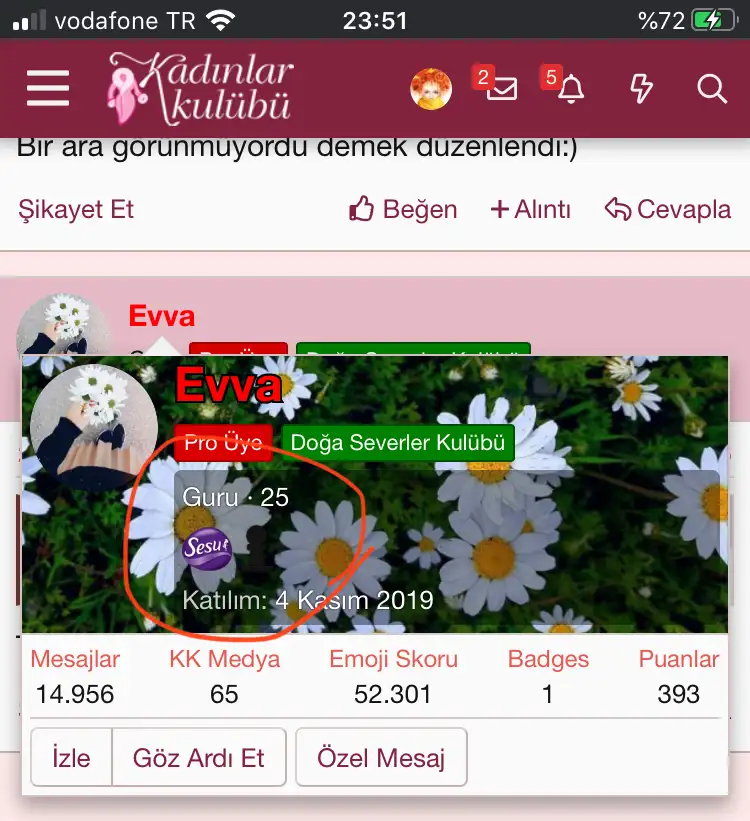Send Özel Mesaj to Evva
This screenshot has height=821, width=750.
380,758
